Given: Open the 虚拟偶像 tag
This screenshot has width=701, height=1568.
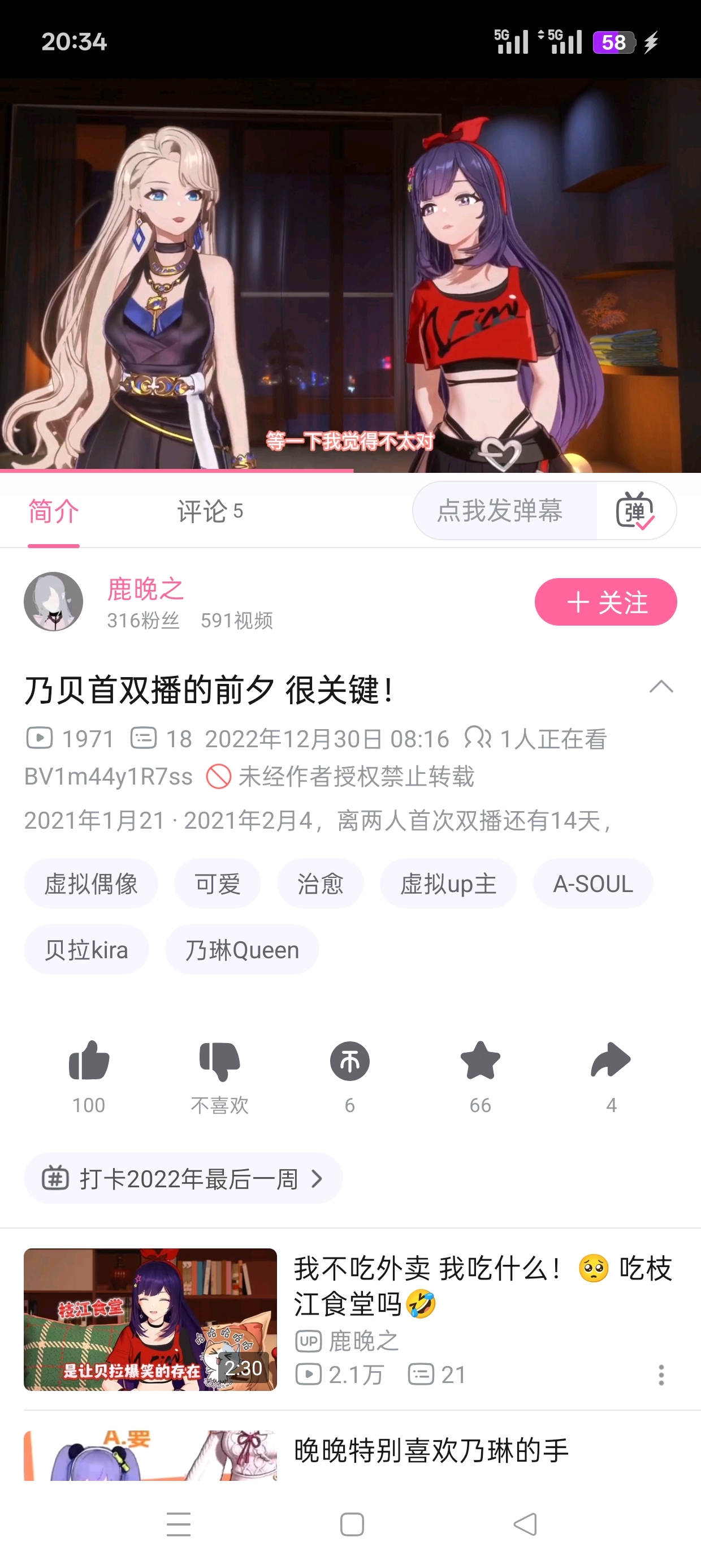Looking at the screenshot, I should pyautogui.click(x=90, y=884).
